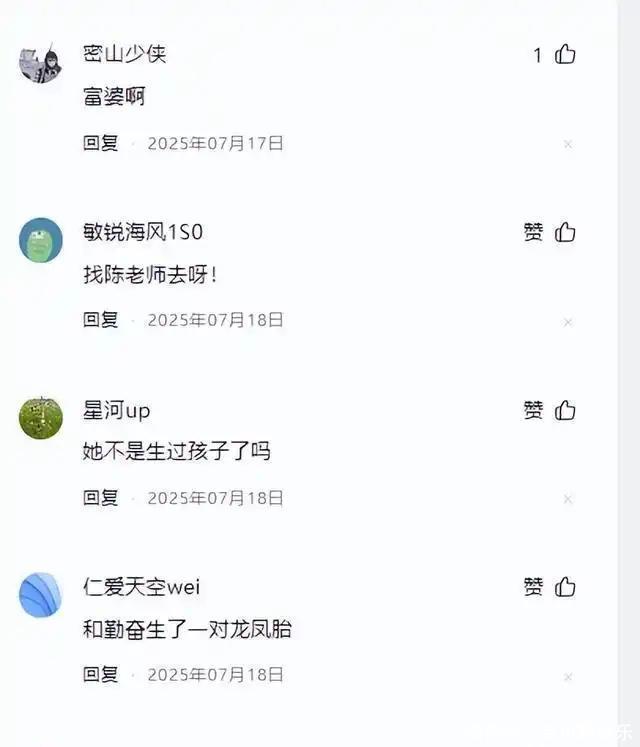Viewport: 640px width, 747px height.
Task: Reply to 星河up's comment
Action: point(100,497)
